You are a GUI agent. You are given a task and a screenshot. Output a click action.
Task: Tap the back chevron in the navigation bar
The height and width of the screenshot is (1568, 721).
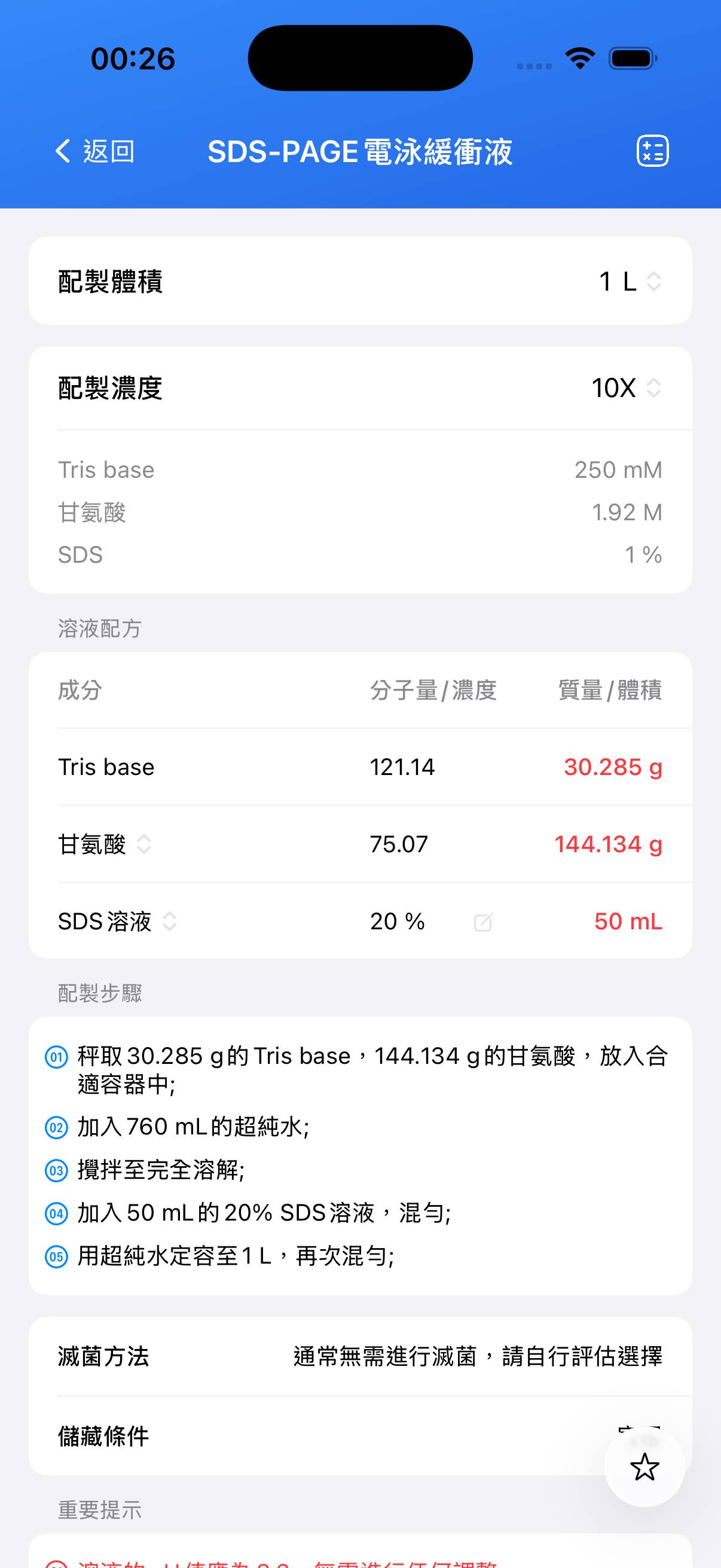[x=62, y=151]
